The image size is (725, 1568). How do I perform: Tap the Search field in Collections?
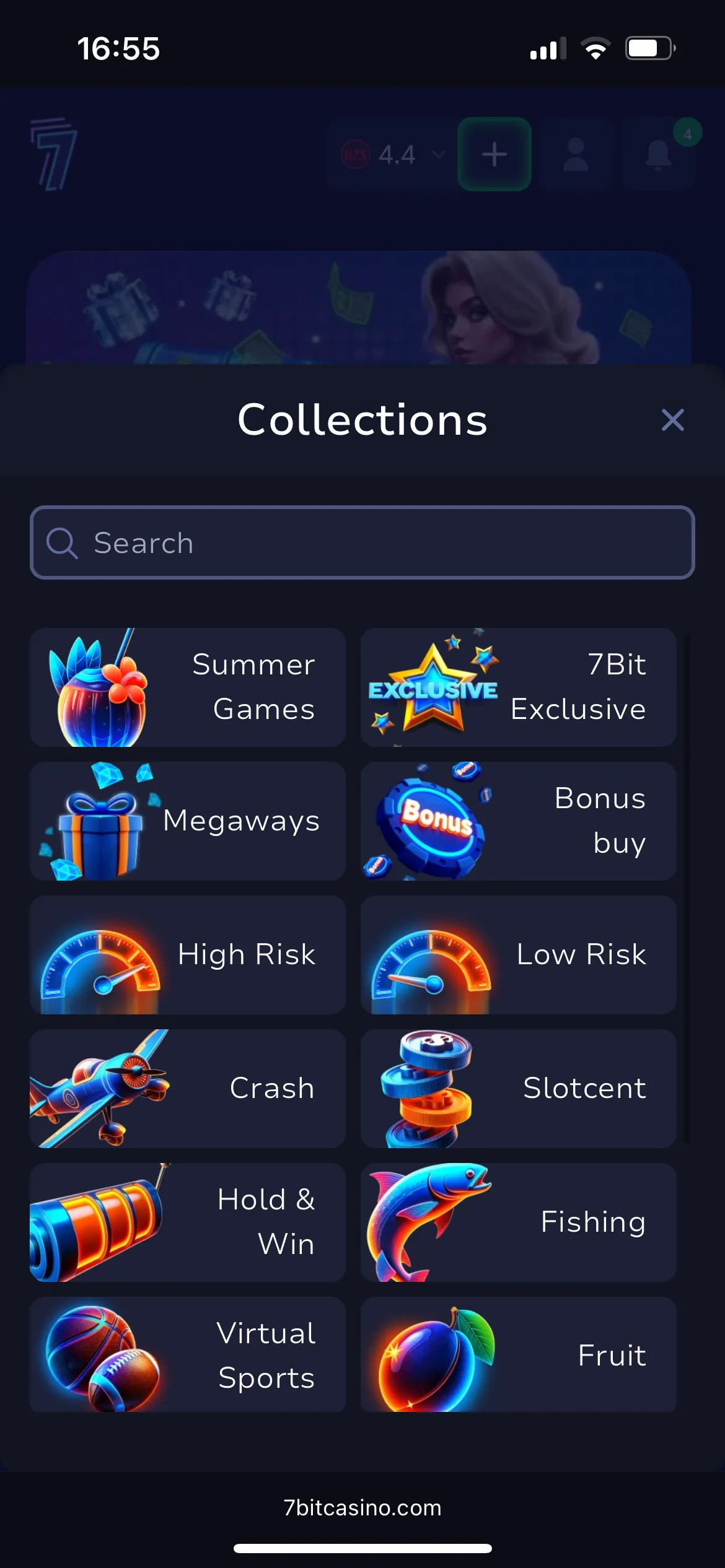[x=362, y=542]
